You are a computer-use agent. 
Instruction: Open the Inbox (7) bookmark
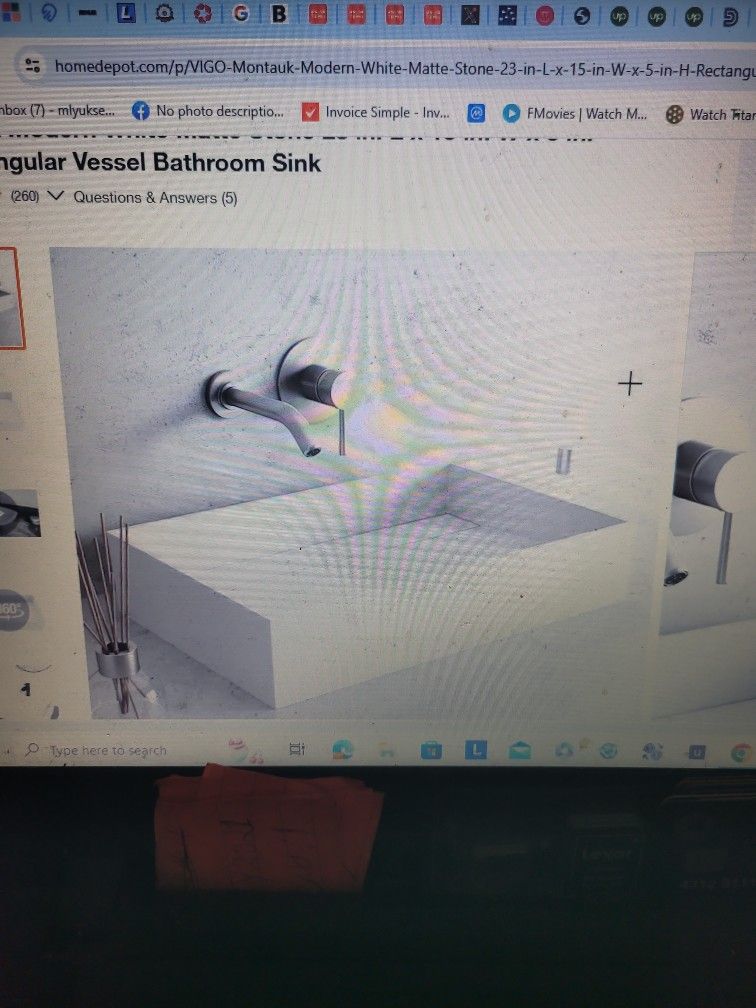point(57,111)
